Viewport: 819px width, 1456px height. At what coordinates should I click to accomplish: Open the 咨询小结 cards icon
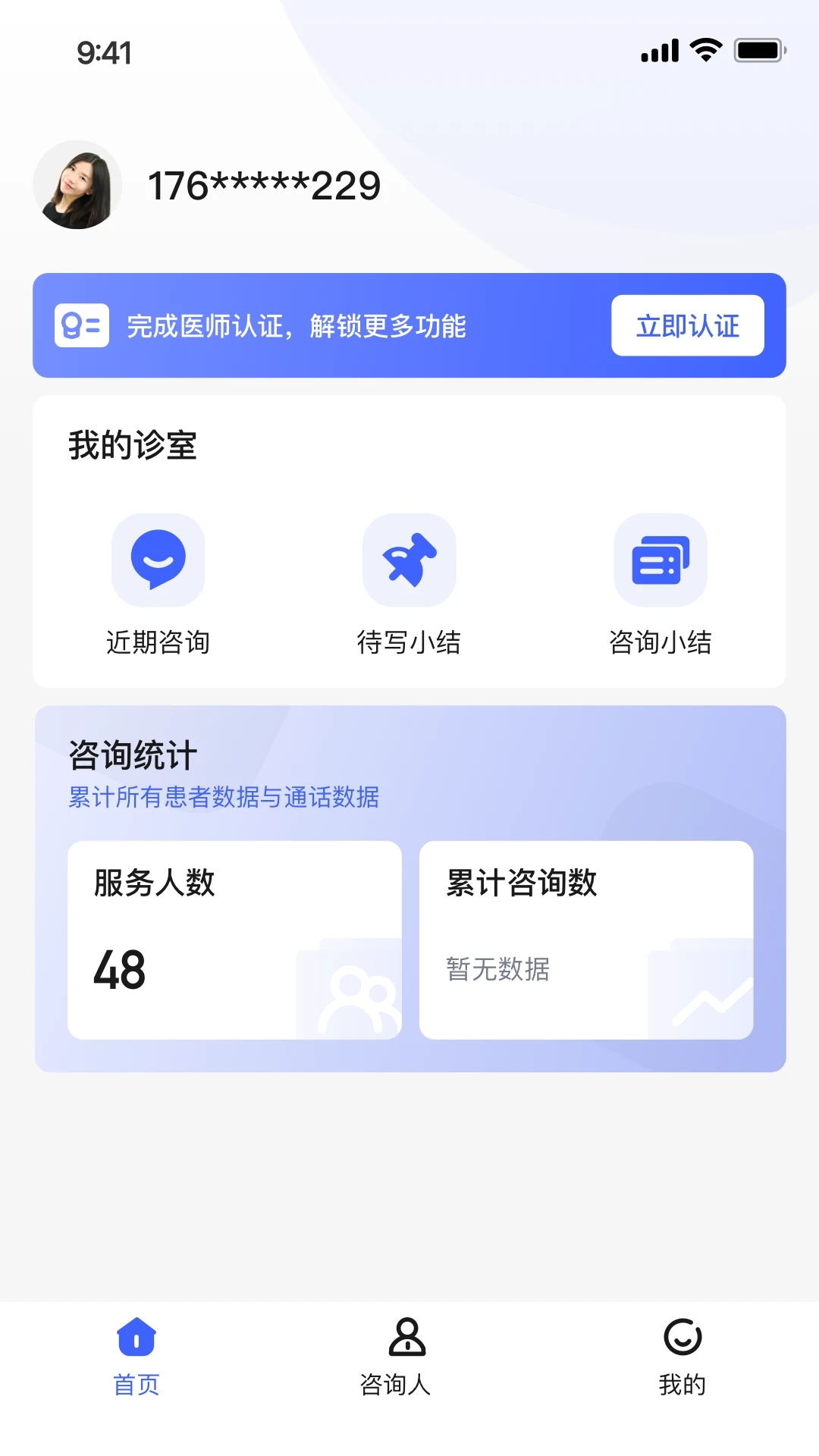(x=661, y=559)
